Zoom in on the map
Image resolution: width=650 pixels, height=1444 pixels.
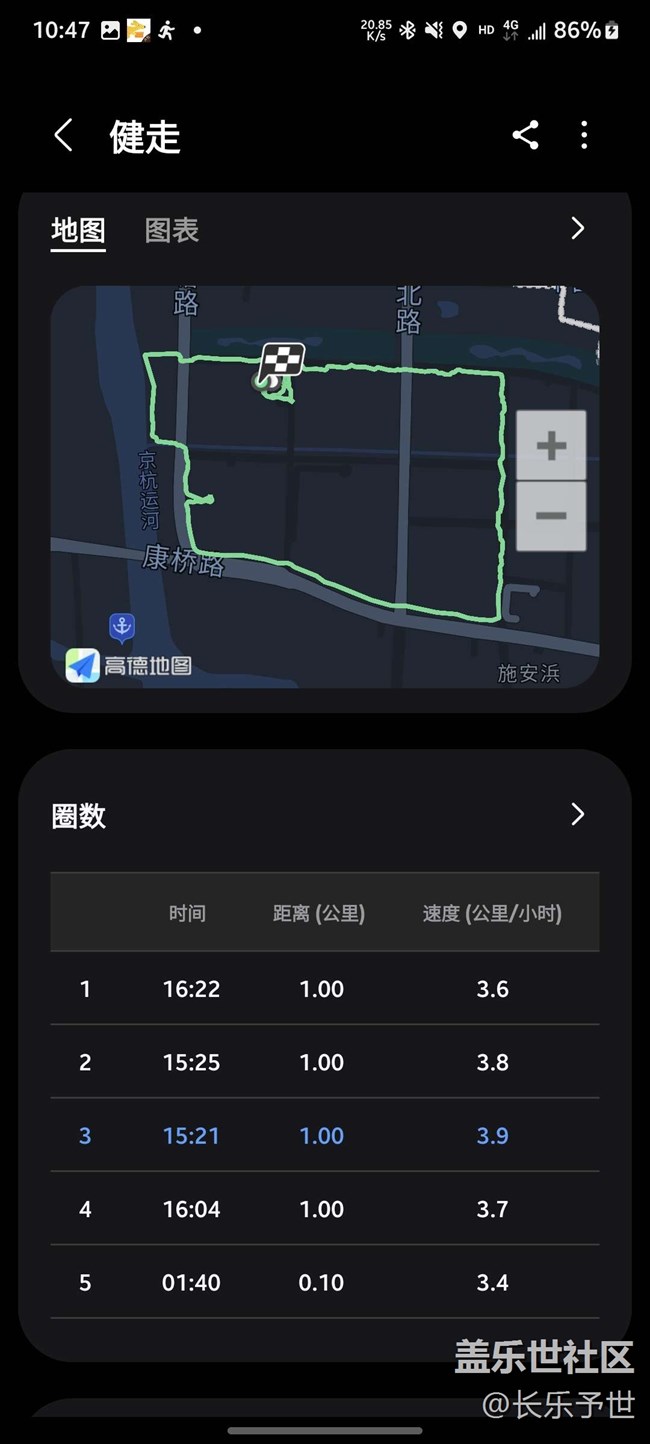[551, 445]
